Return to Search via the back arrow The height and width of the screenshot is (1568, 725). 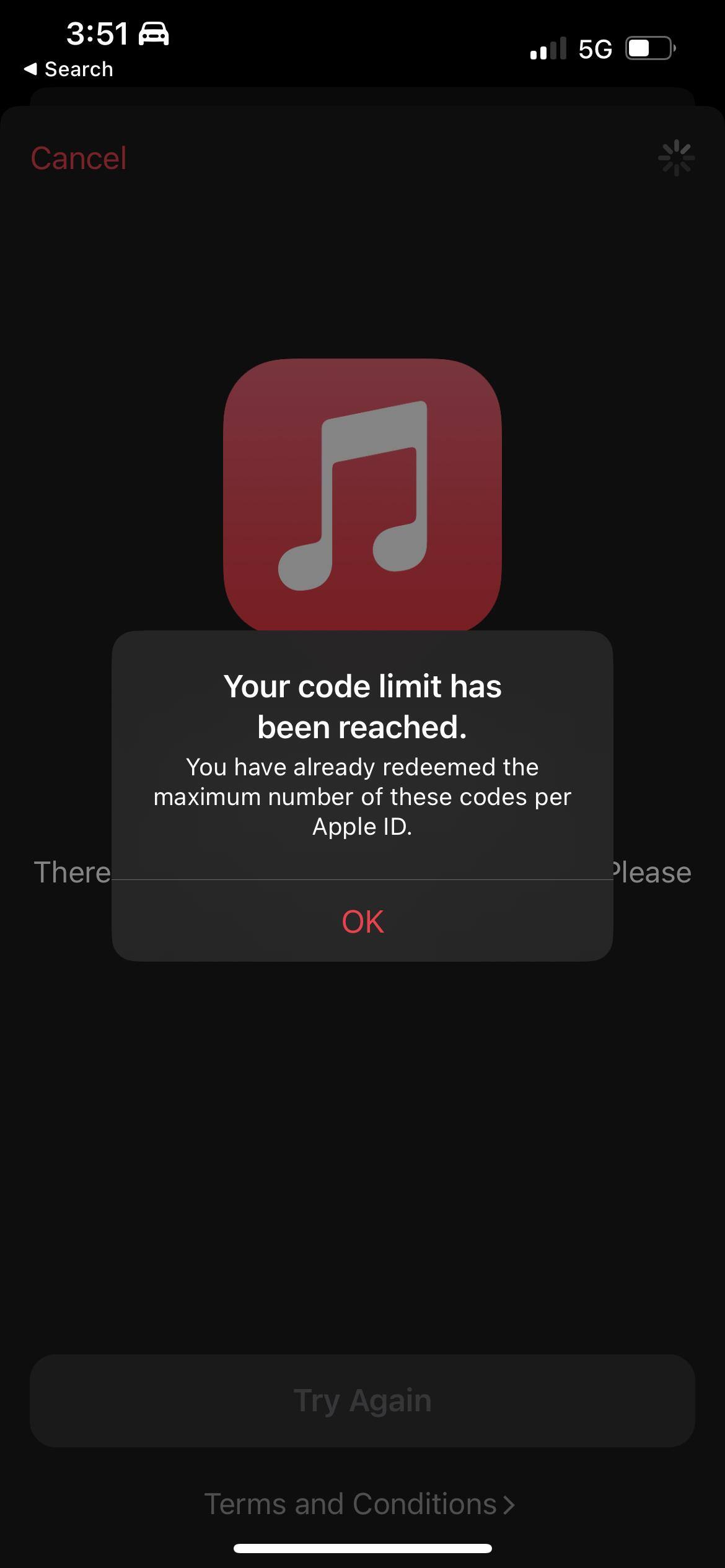68,69
